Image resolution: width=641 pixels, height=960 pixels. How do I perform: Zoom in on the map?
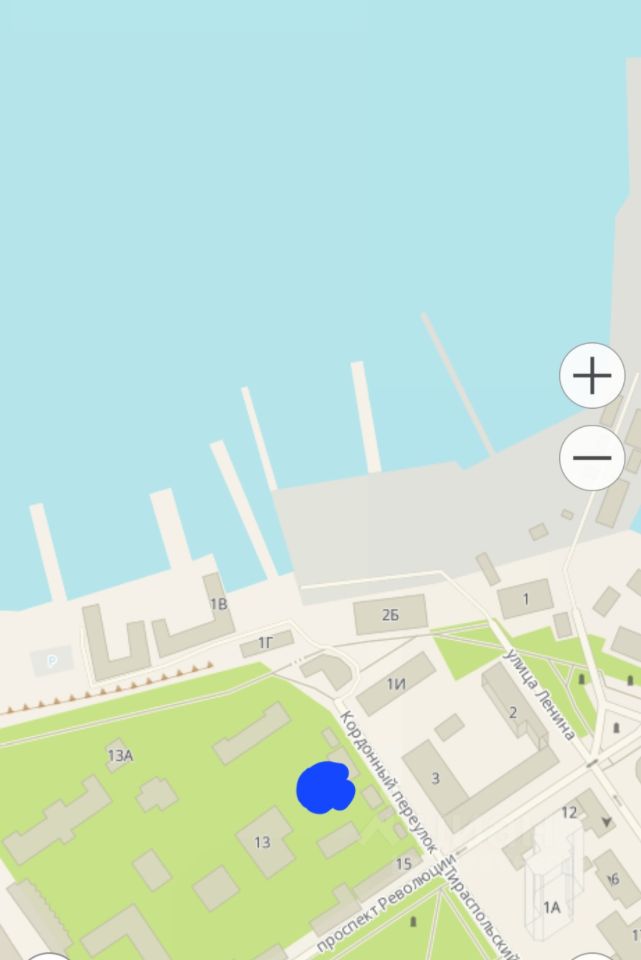tap(592, 376)
